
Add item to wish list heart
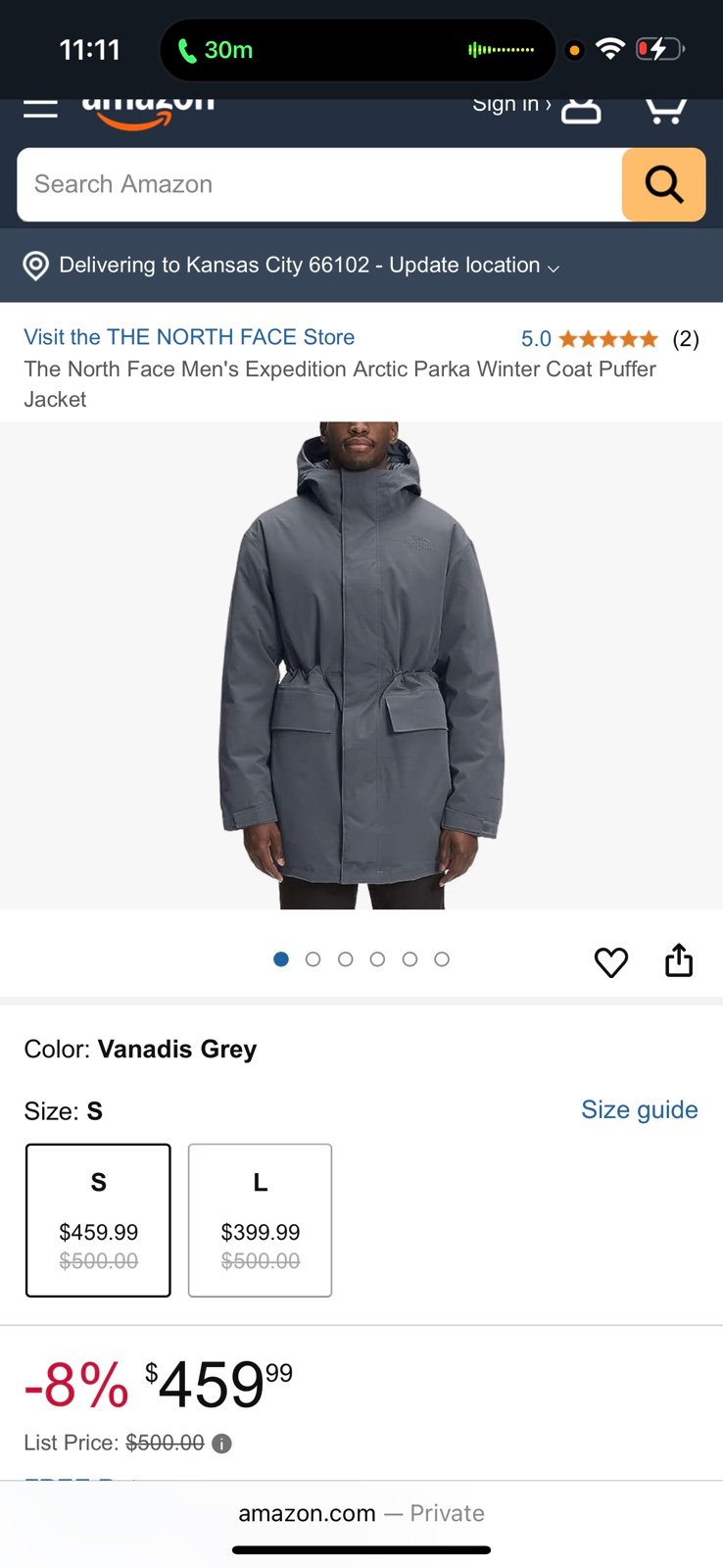tap(611, 962)
